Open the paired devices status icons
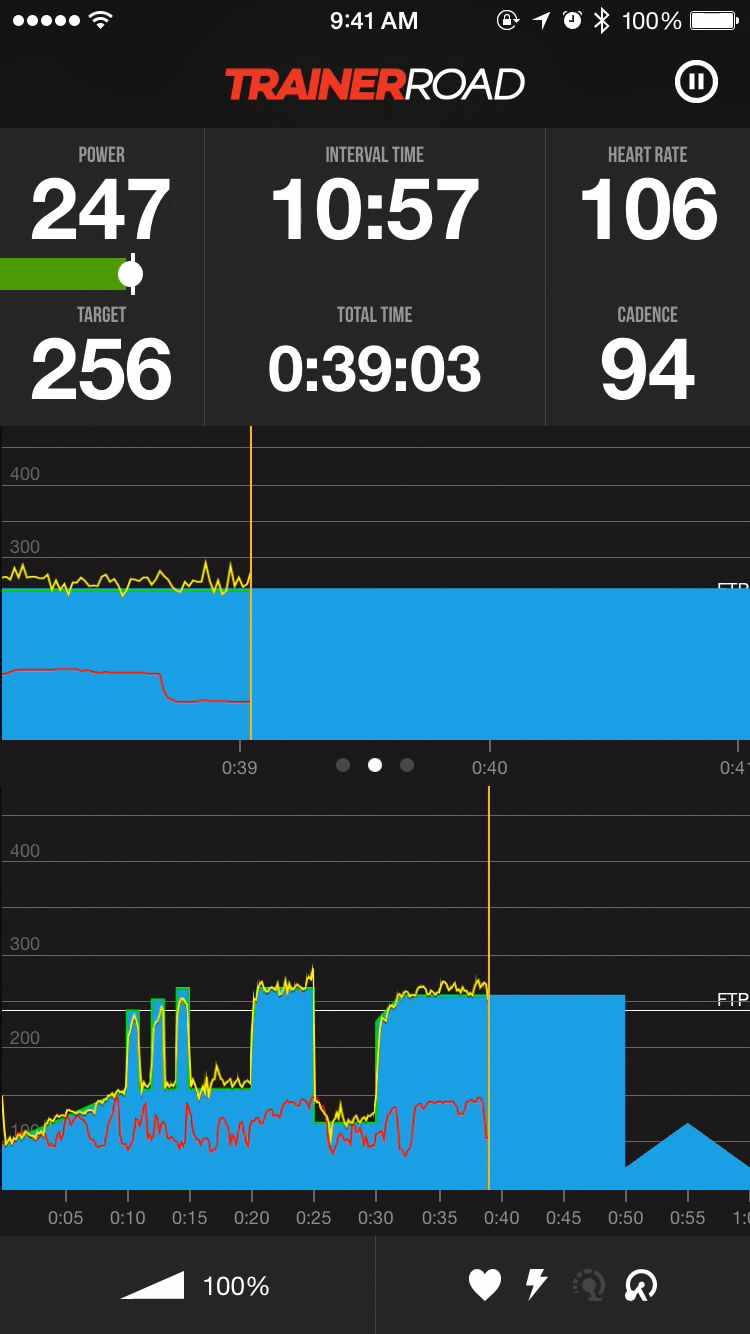The image size is (750, 1334). click(x=563, y=1285)
